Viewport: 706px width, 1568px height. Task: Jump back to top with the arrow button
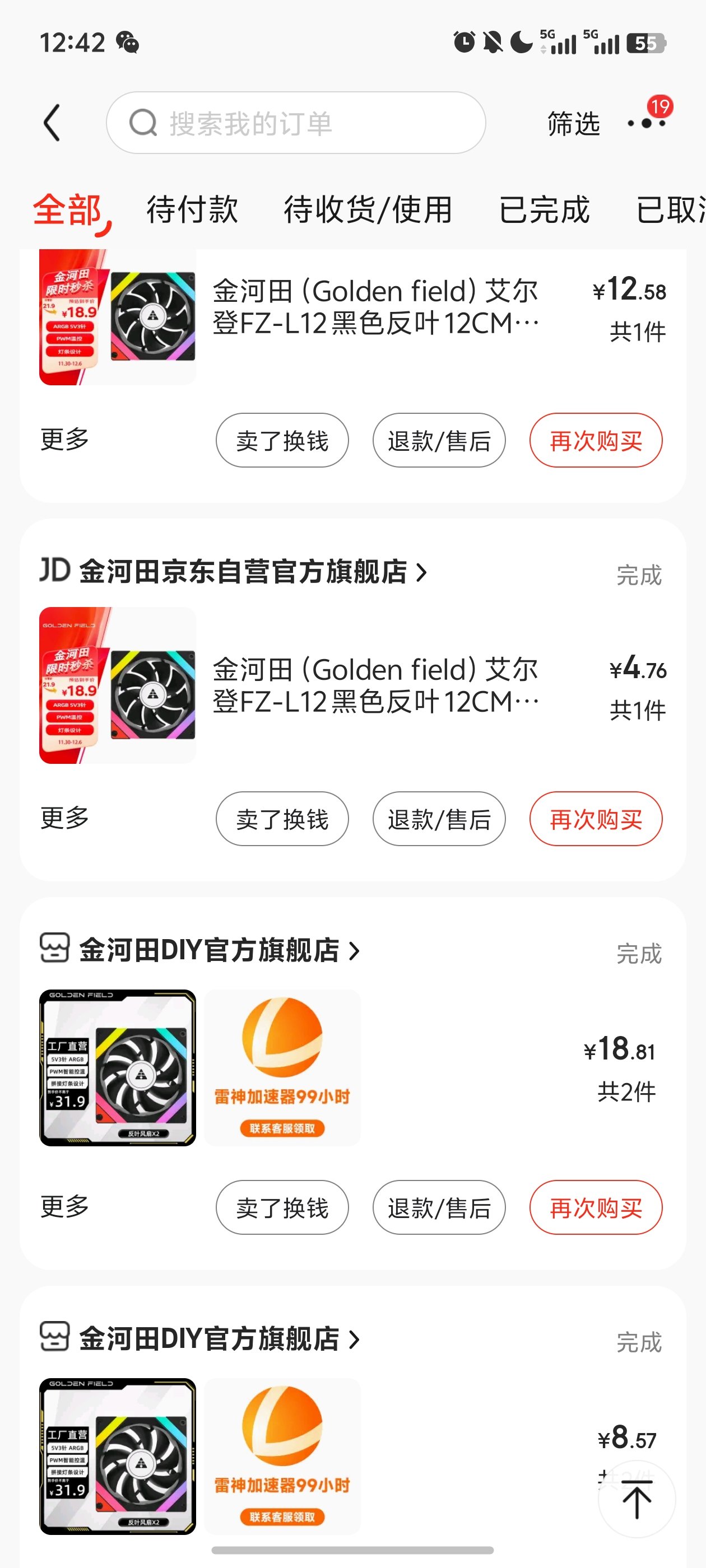tap(637, 1500)
